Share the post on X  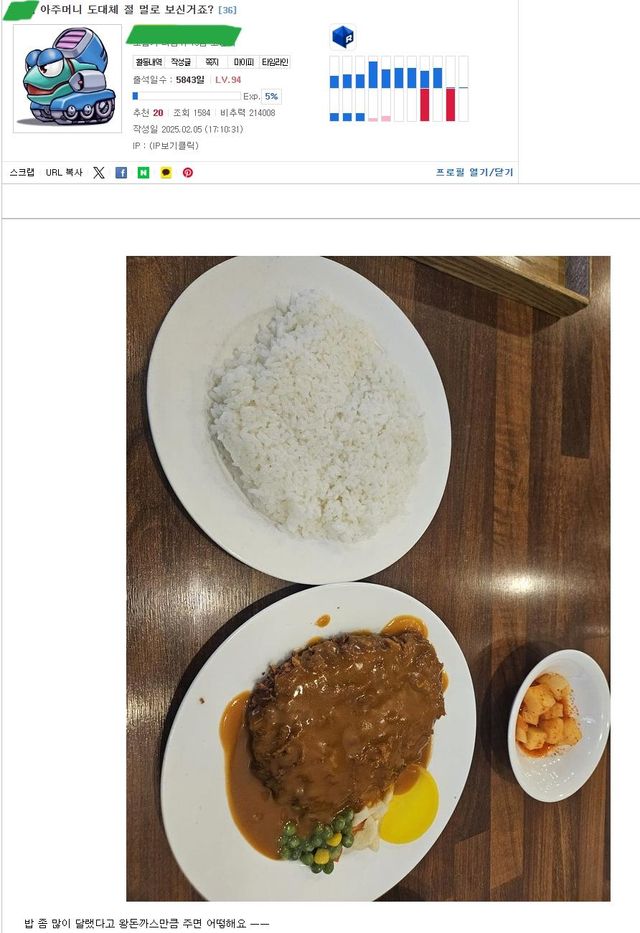99,172
